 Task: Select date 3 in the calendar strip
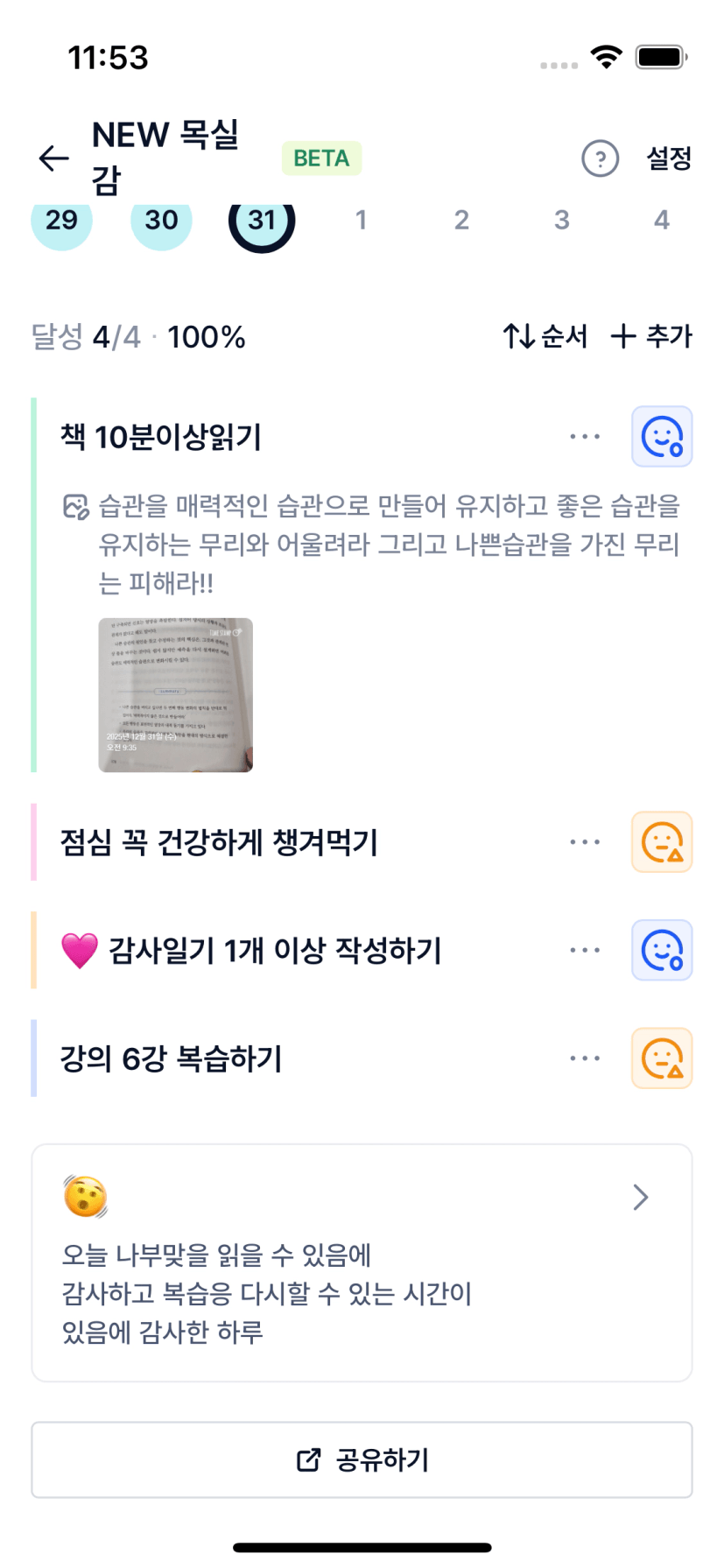tap(561, 220)
